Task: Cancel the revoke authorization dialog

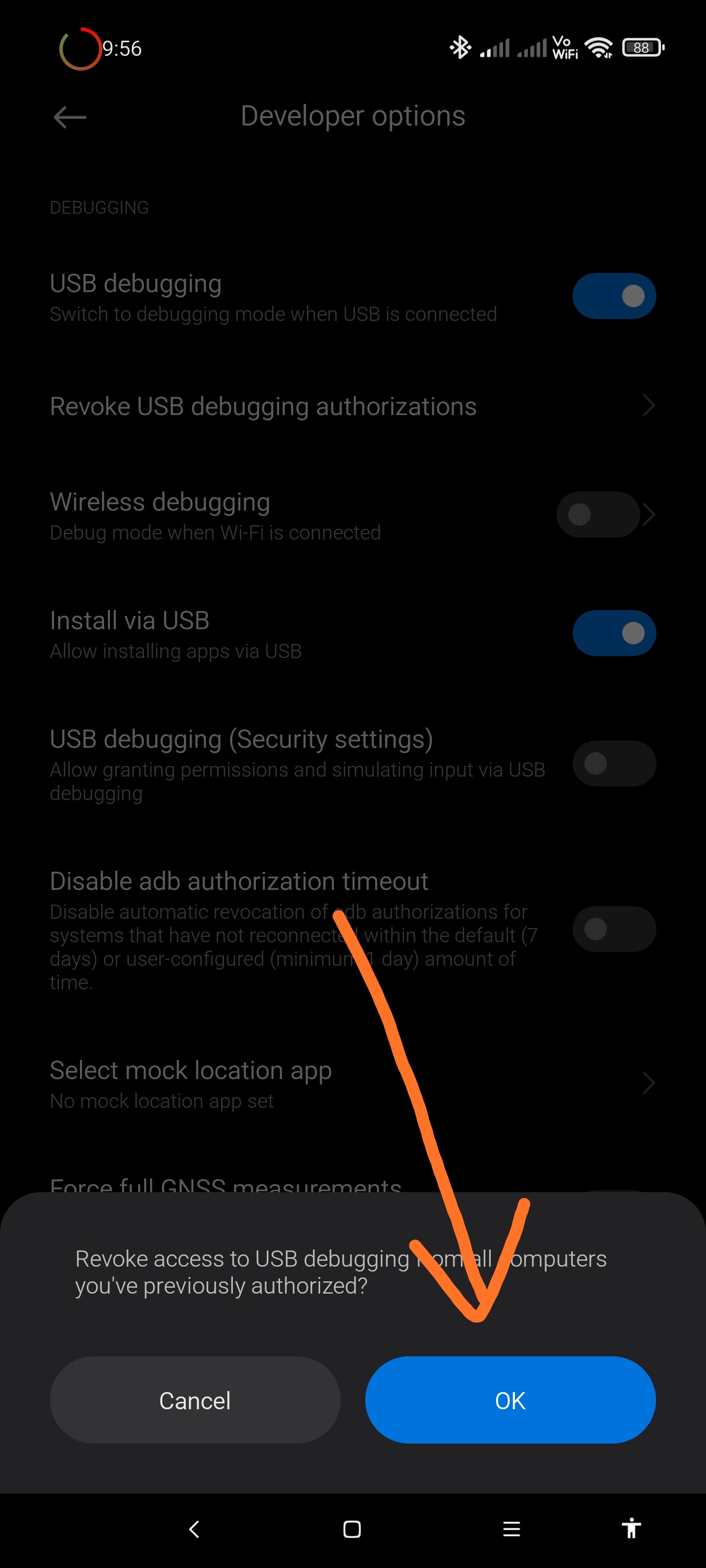Action: coord(195,1399)
